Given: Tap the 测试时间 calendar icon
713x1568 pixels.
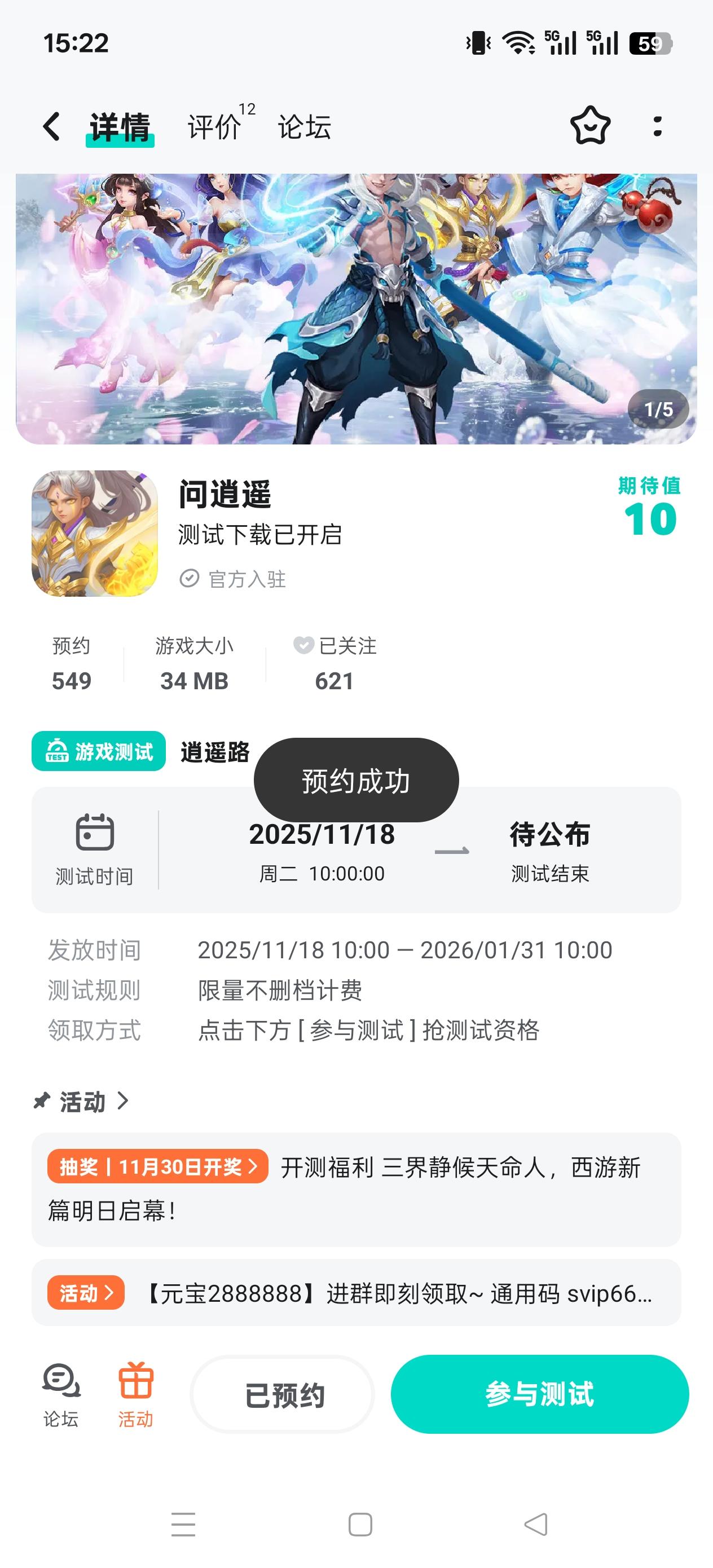Looking at the screenshot, I should 95,834.
